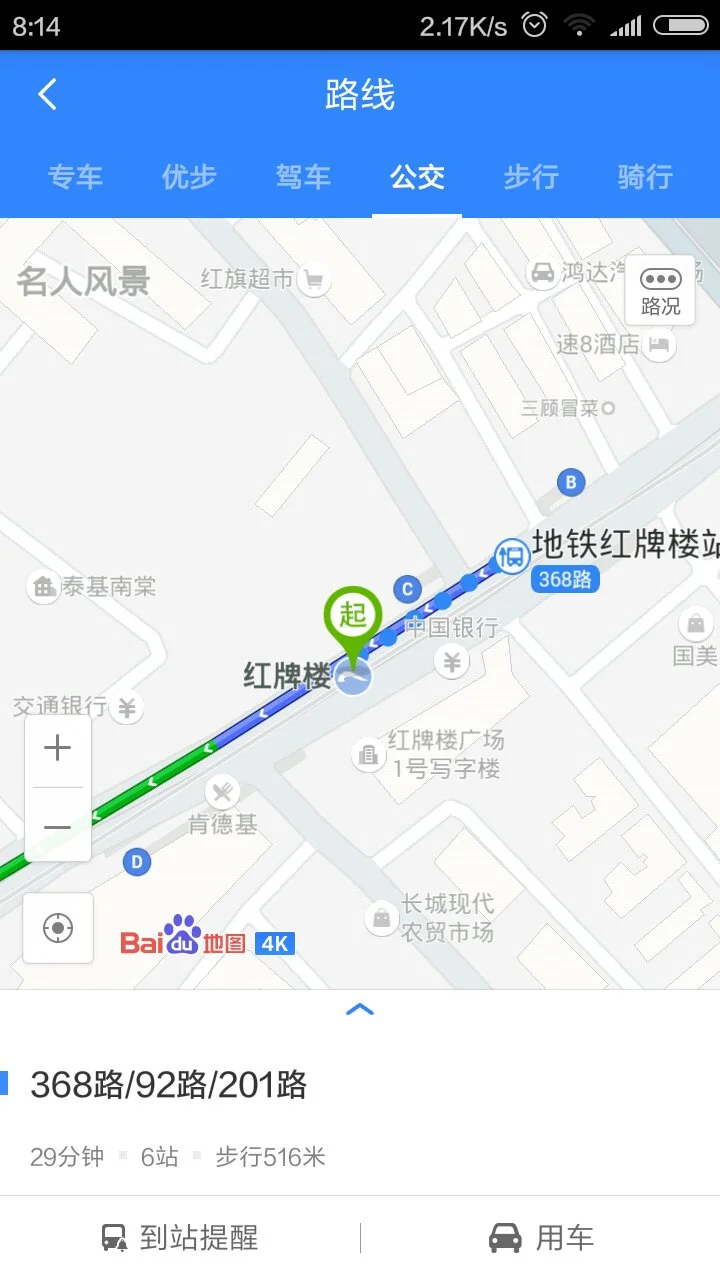Tap the current location button
Viewport: 720px width, 1280px height.
57,928
